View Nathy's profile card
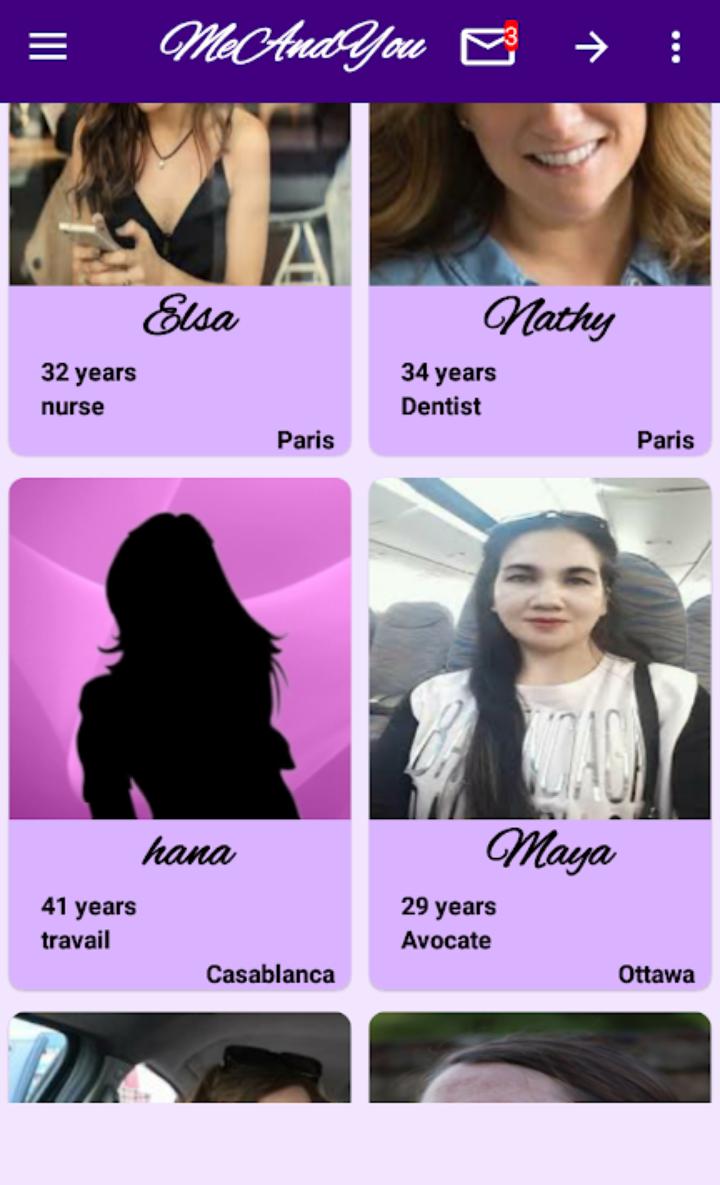Viewport: 720px width, 1185px height. 540,278
